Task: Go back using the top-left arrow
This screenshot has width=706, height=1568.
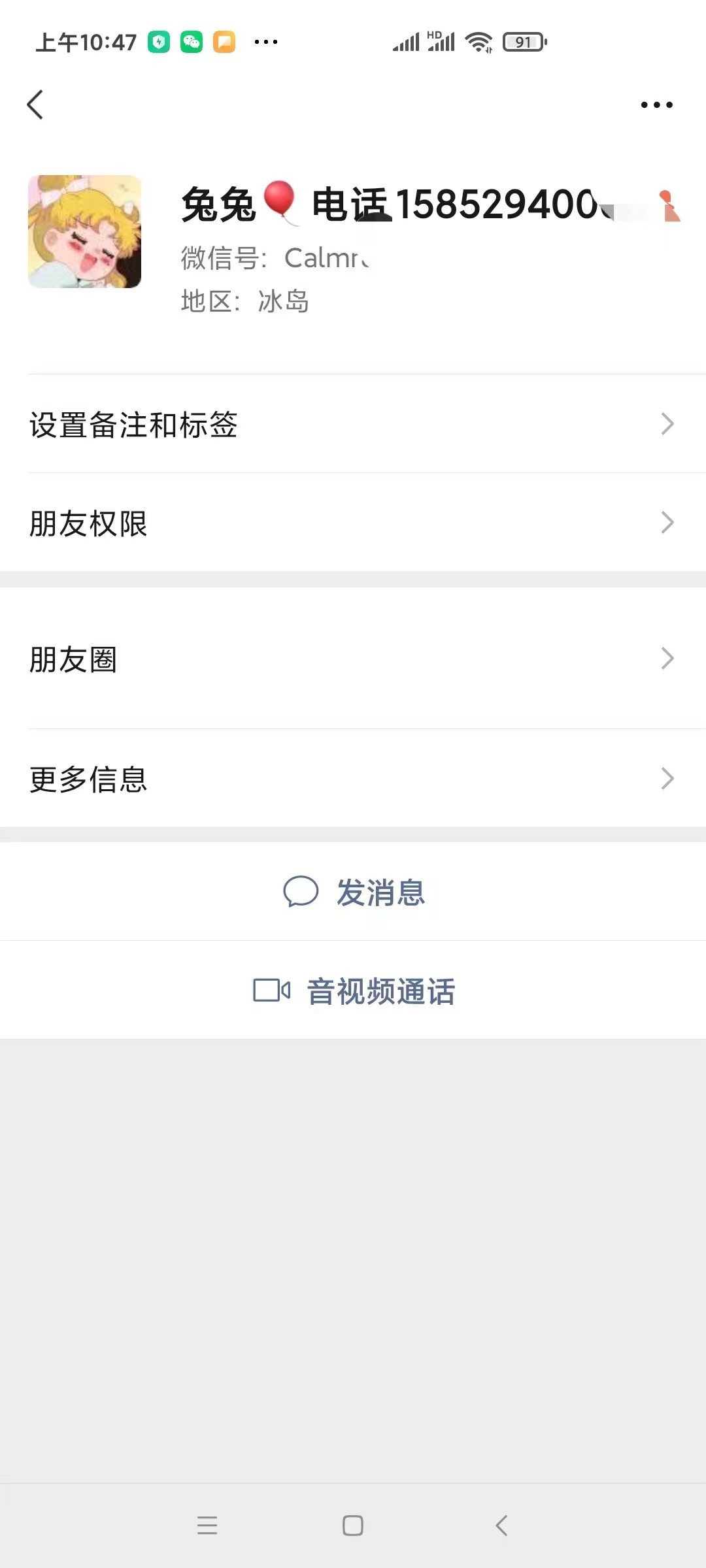Action: 35,105
